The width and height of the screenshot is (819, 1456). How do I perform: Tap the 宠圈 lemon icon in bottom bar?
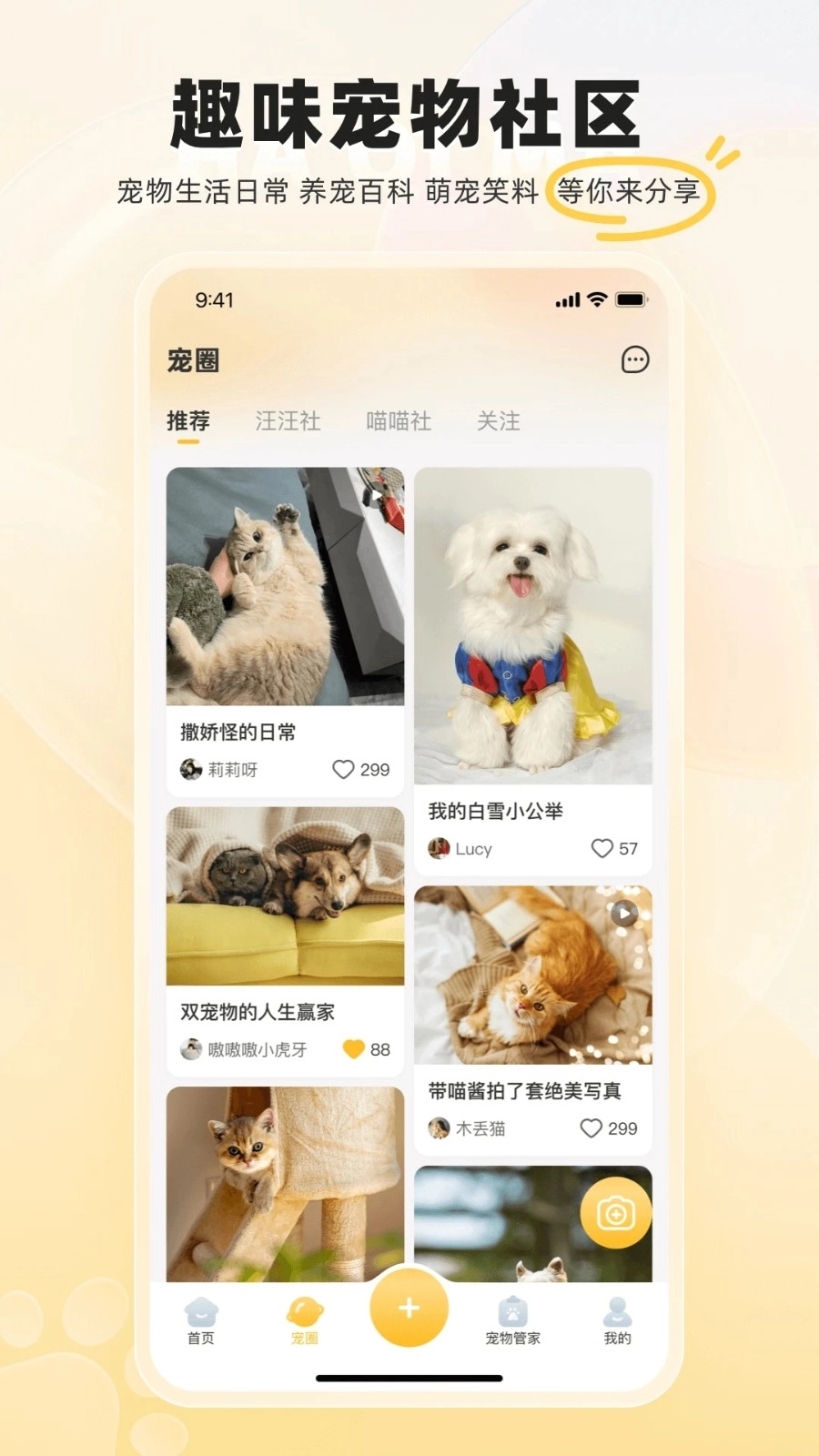304,1310
